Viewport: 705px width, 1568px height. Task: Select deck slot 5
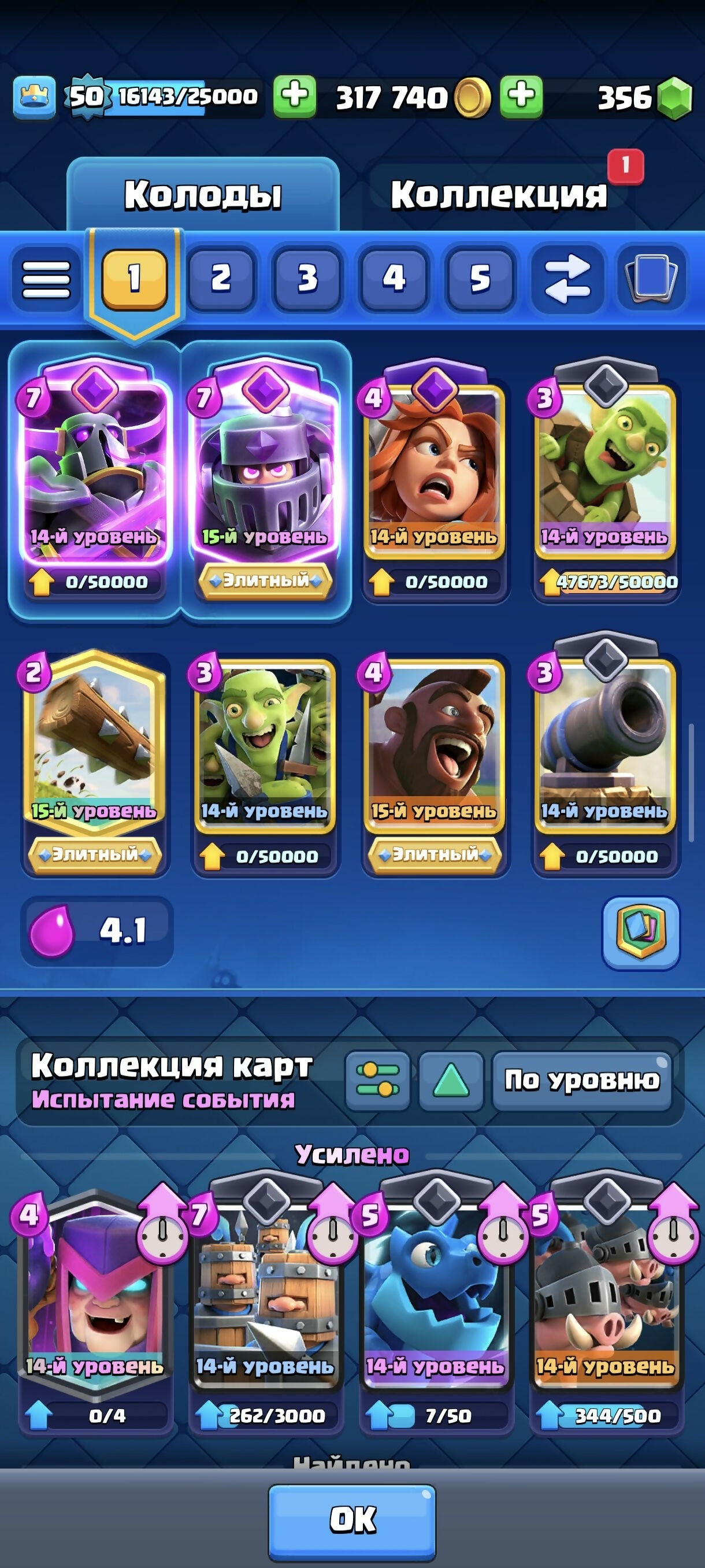pyautogui.click(x=480, y=278)
